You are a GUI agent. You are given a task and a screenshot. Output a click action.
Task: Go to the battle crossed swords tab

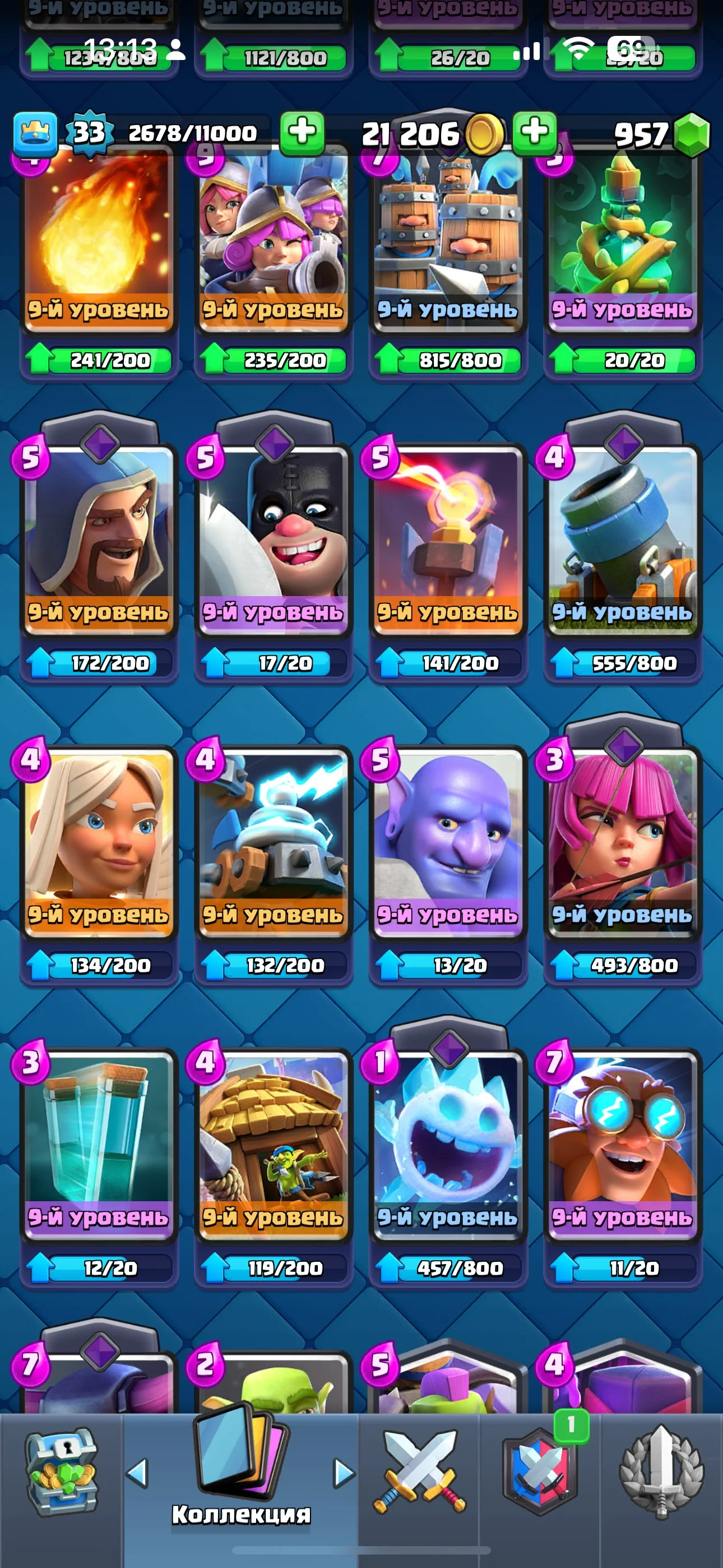419,1473
